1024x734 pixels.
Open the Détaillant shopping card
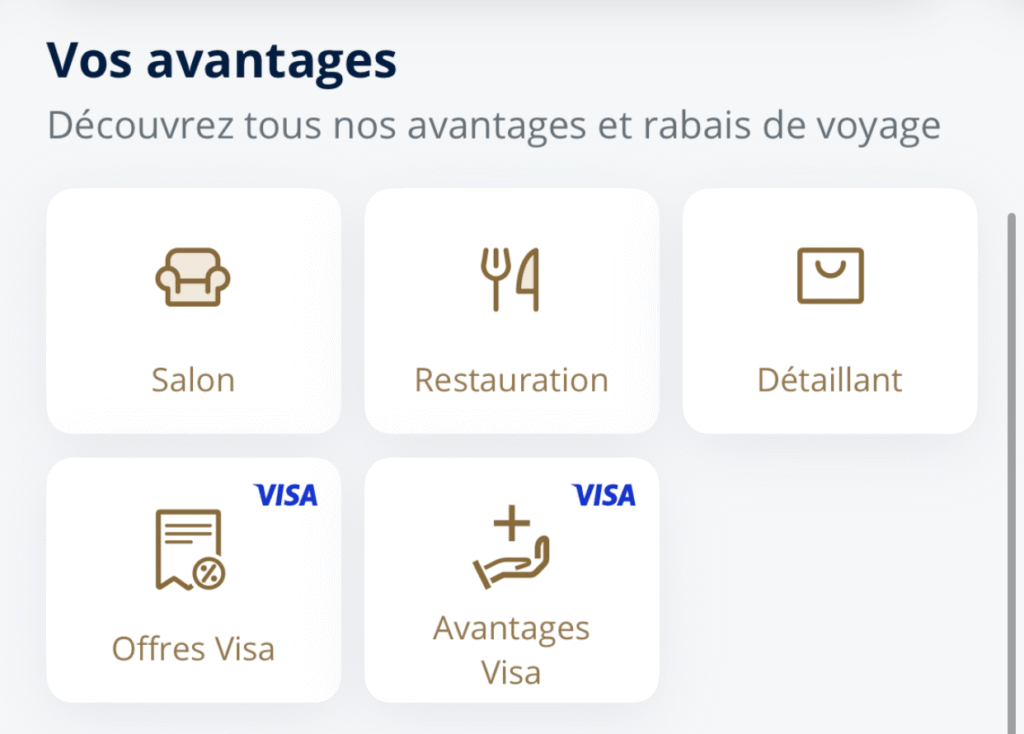click(829, 311)
